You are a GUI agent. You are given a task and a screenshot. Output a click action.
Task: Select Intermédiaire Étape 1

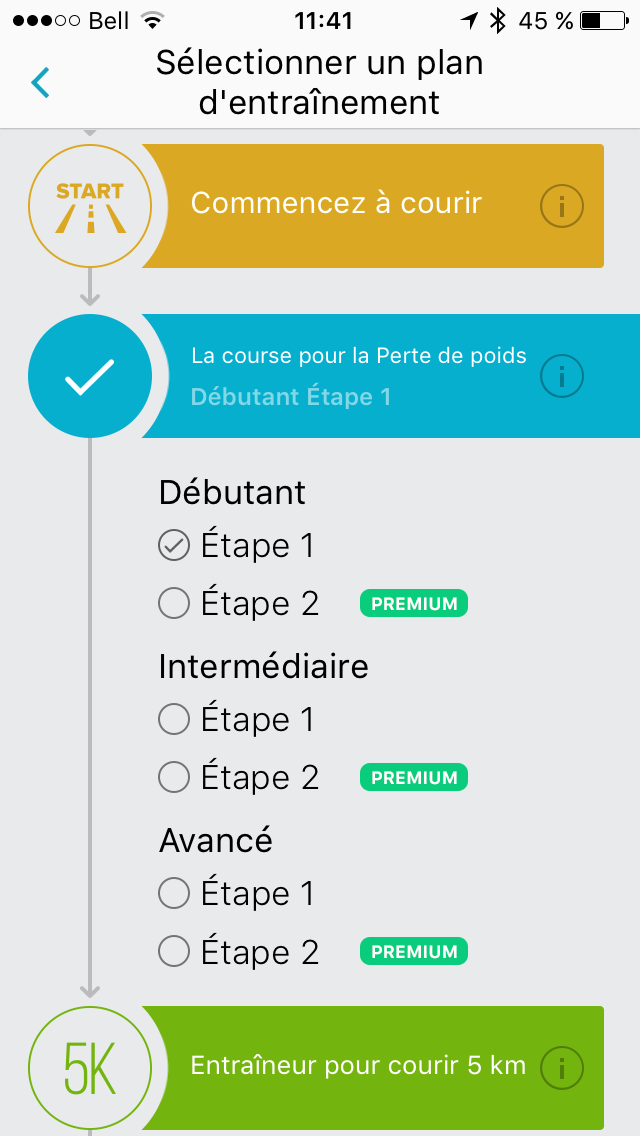coord(236,719)
